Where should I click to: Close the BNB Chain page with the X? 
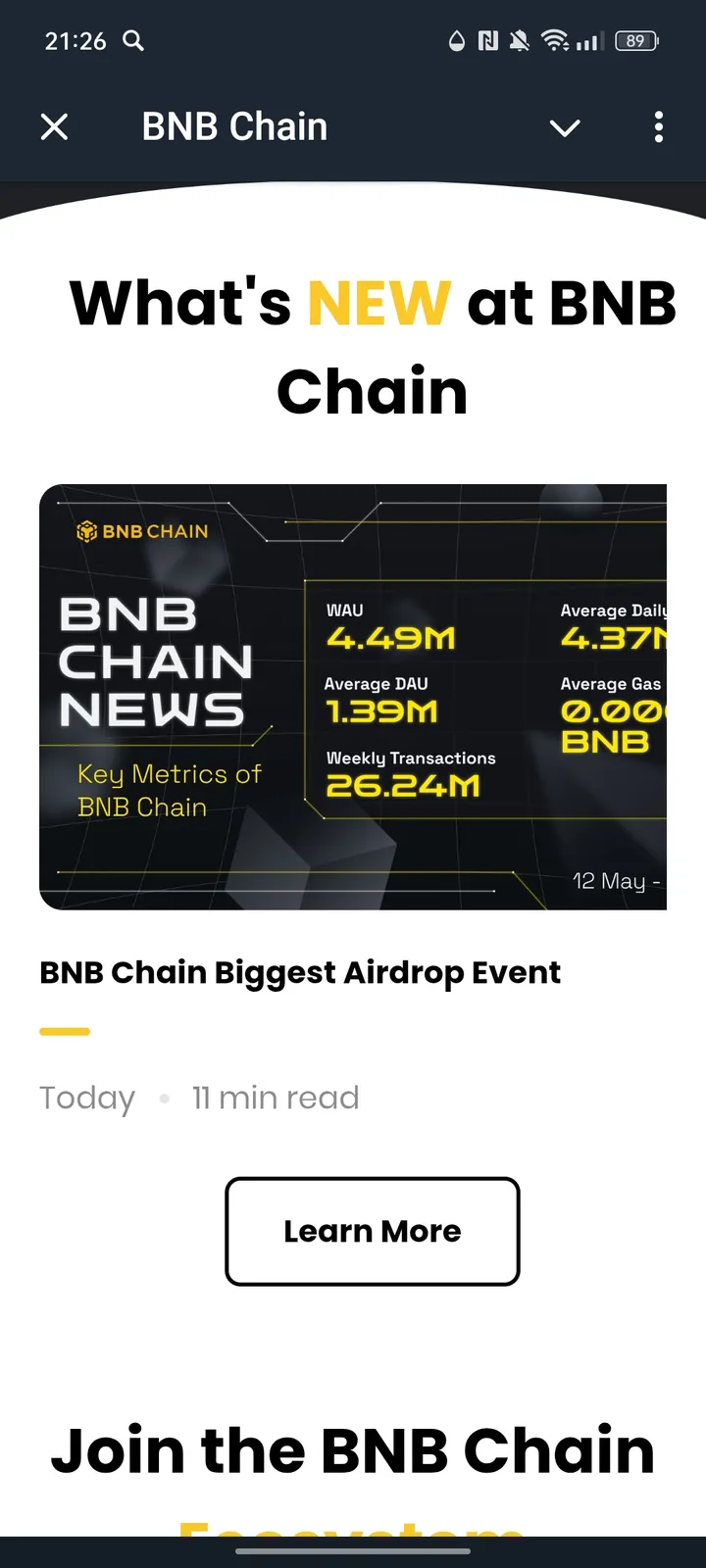pyautogui.click(x=54, y=126)
